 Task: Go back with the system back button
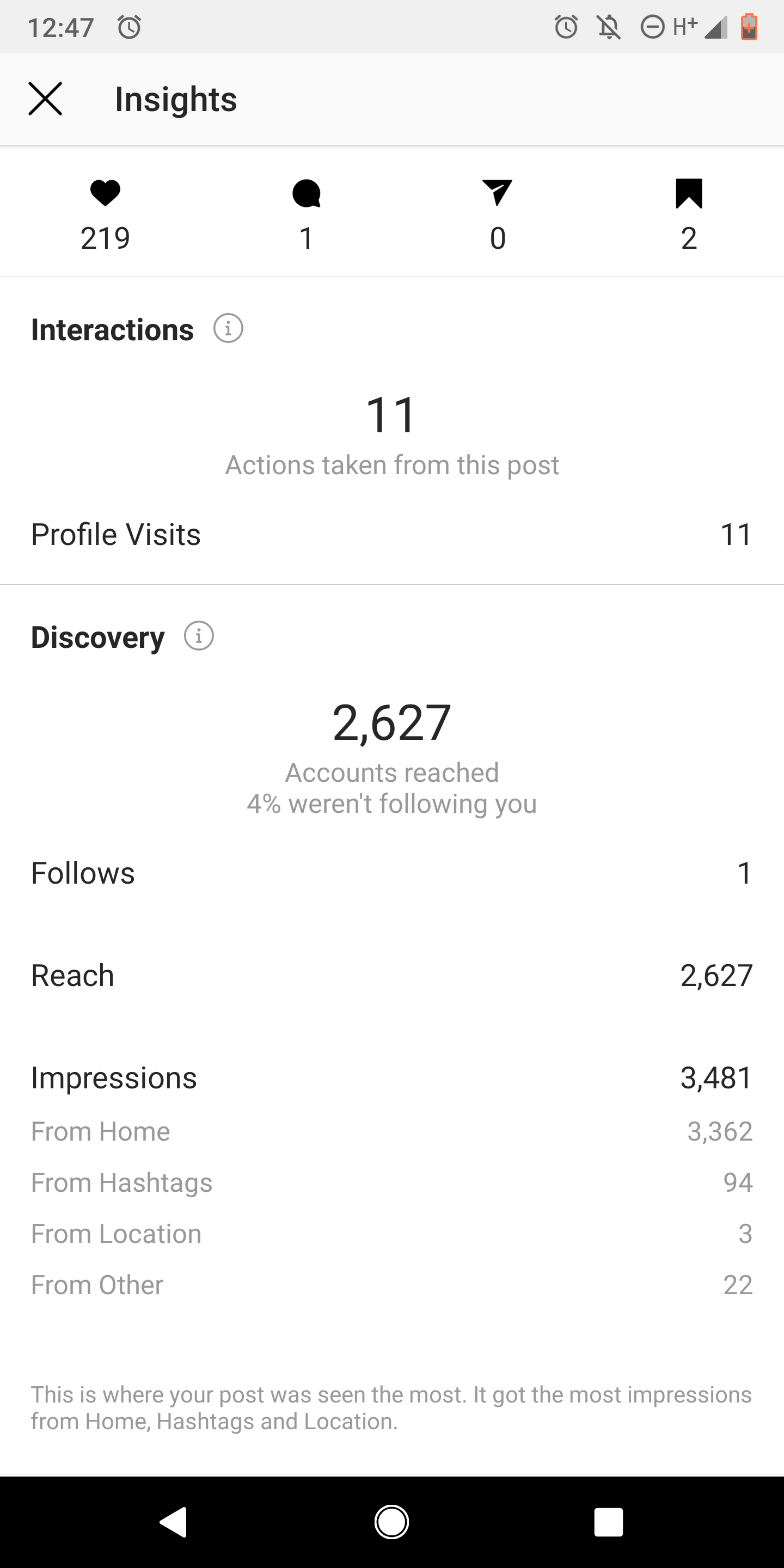tap(174, 1522)
